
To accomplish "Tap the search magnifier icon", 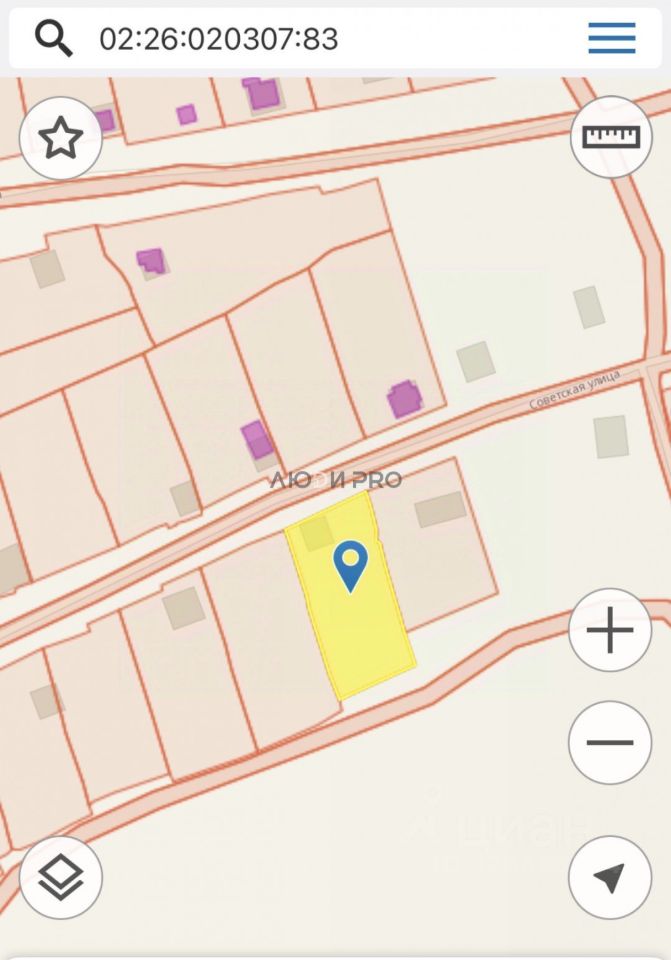I will click(54, 38).
